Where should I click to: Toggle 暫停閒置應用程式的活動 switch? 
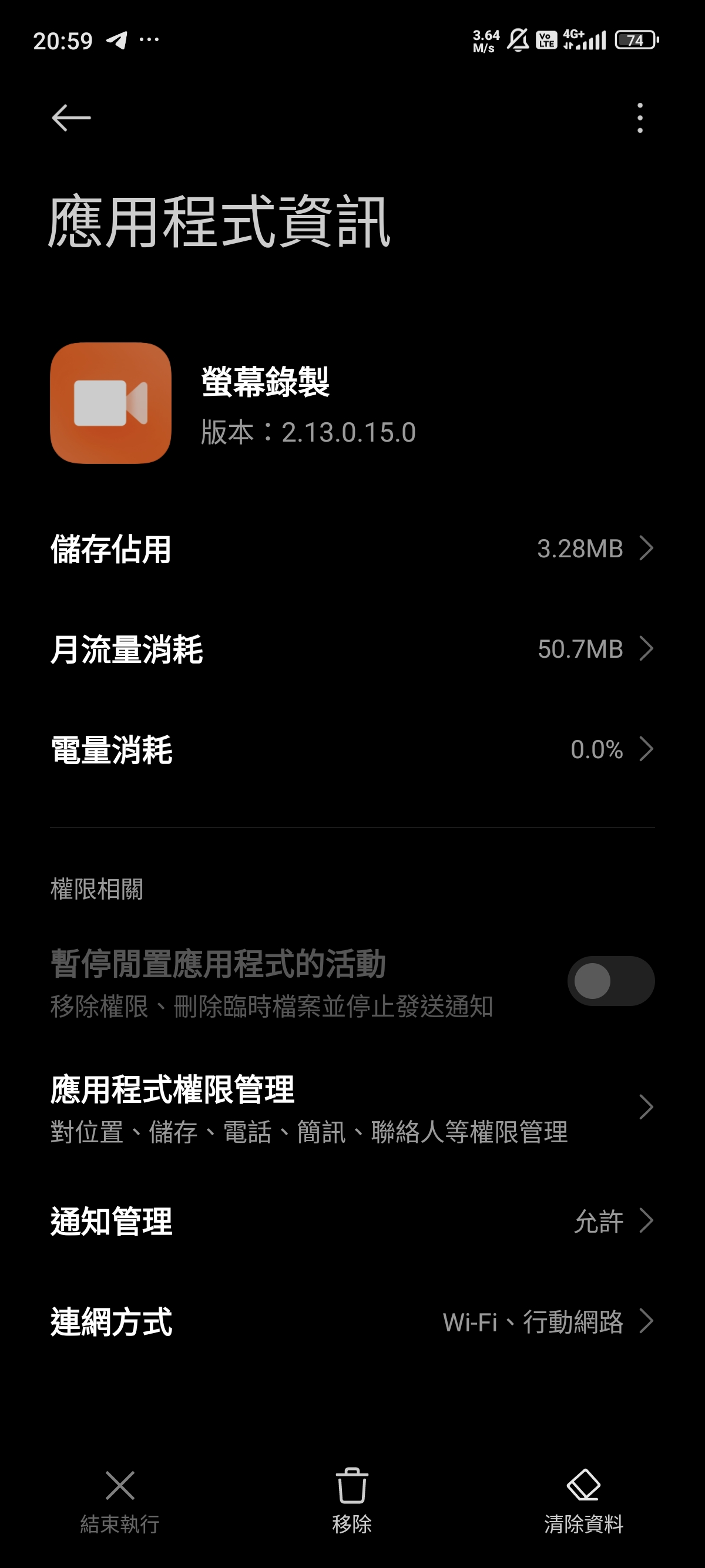[610, 981]
